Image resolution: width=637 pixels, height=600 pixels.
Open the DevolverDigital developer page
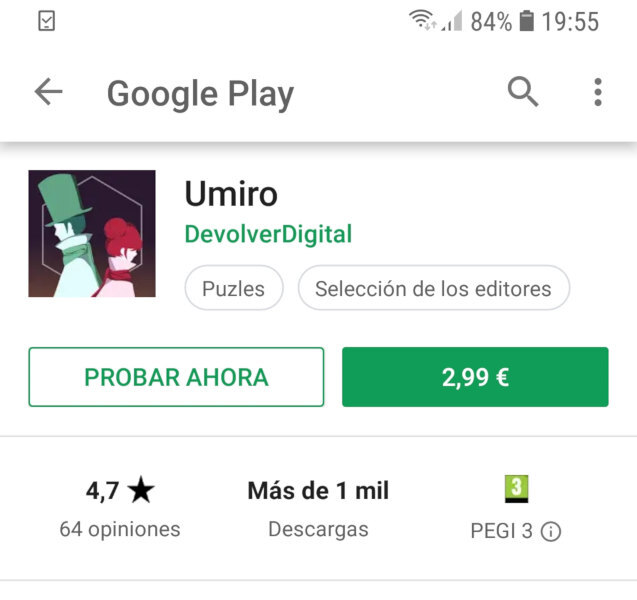click(x=268, y=235)
